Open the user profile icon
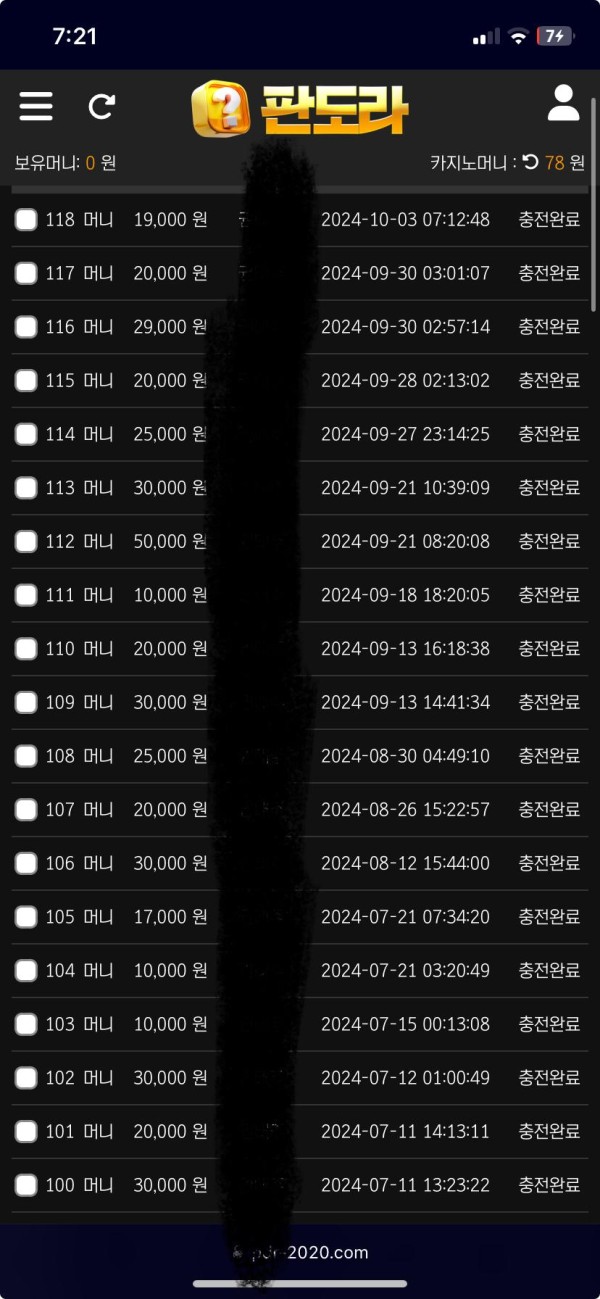The height and width of the screenshot is (1299, 600). (563, 103)
